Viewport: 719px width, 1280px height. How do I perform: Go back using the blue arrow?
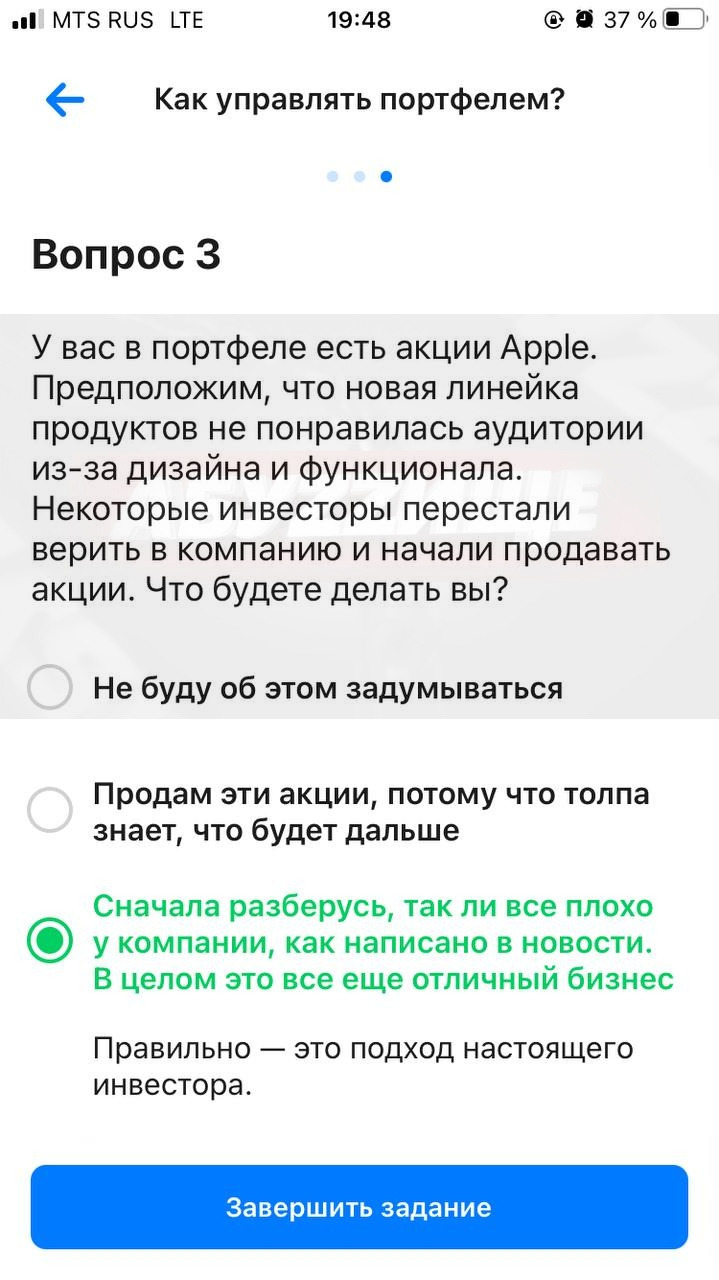tap(64, 100)
